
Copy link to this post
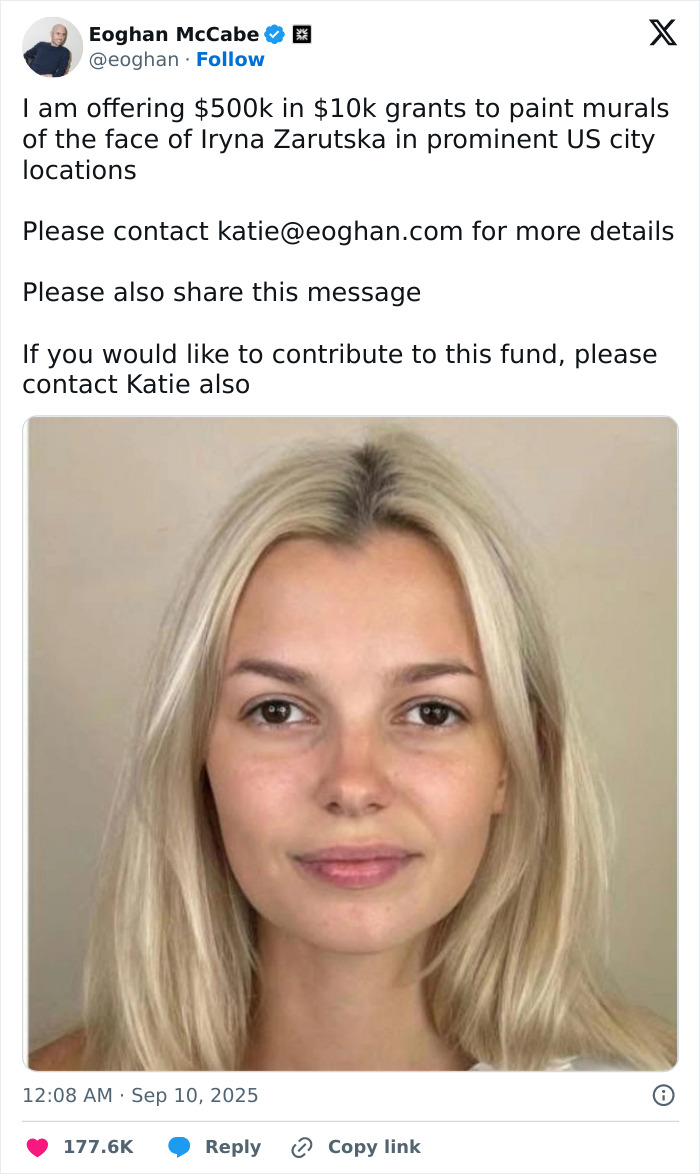(357, 1147)
